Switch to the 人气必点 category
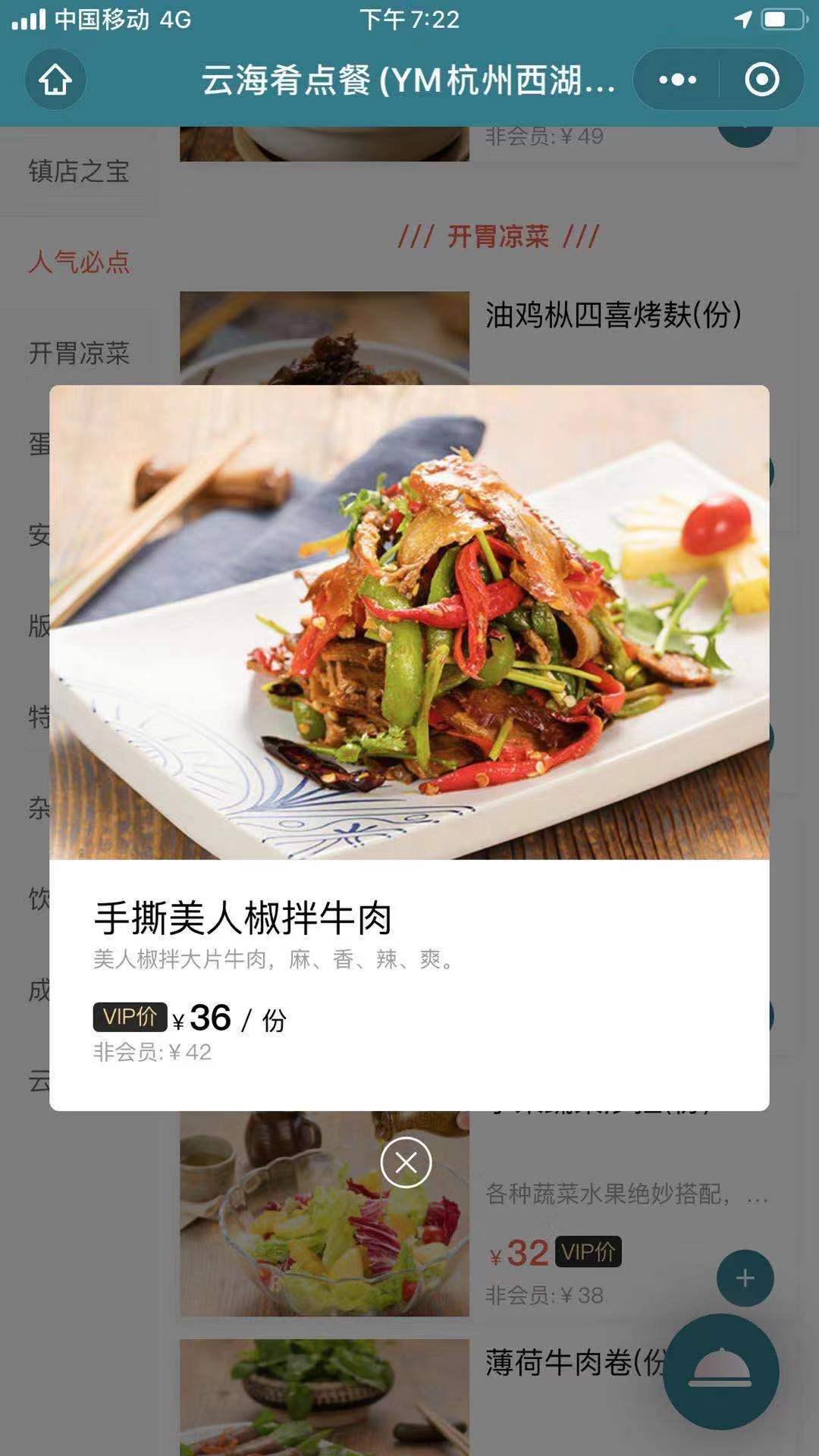This screenshot has width=819, height=1456. click(79, 262)
